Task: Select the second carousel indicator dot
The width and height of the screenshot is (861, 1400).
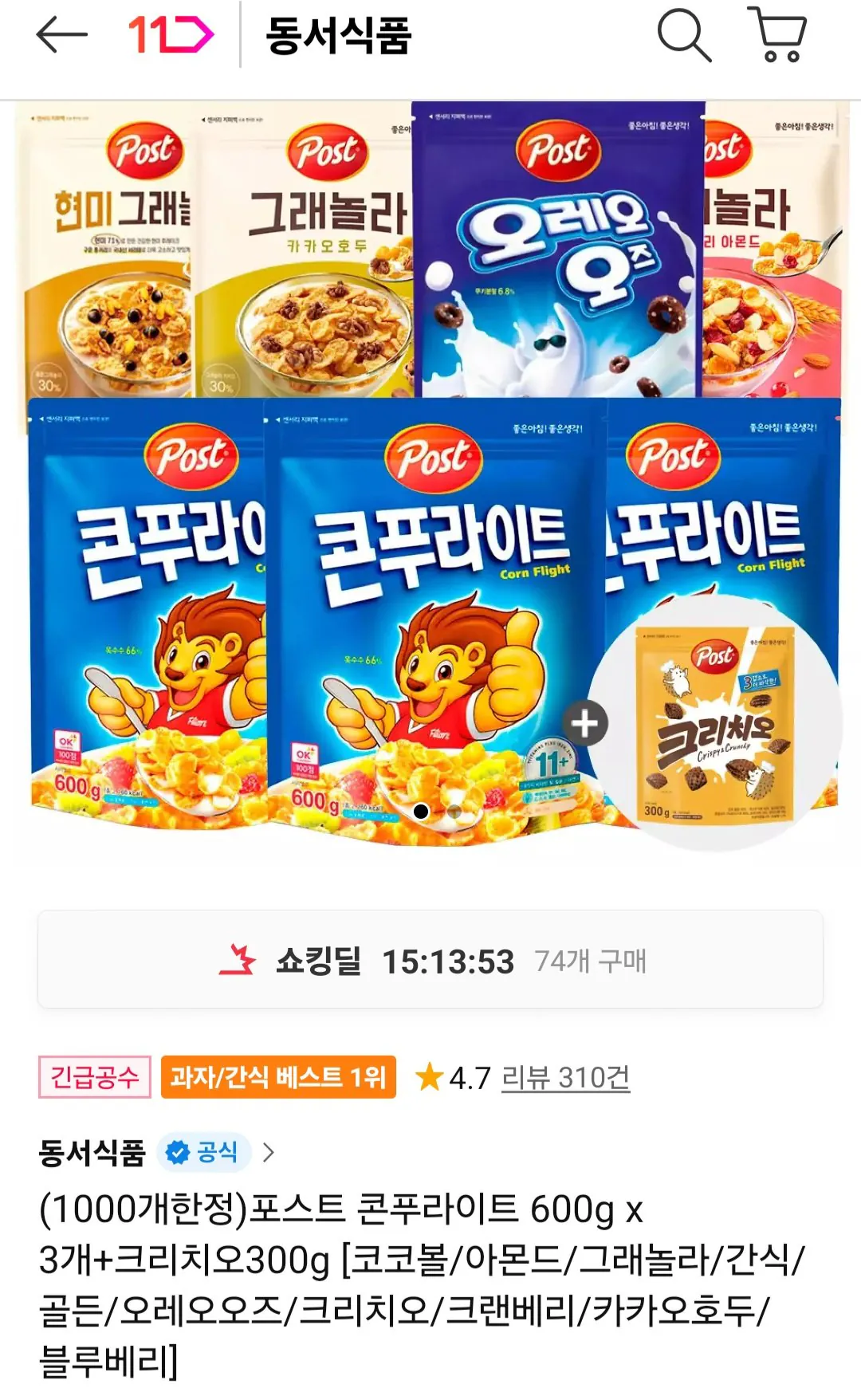Action: click(x=454, y=811)
